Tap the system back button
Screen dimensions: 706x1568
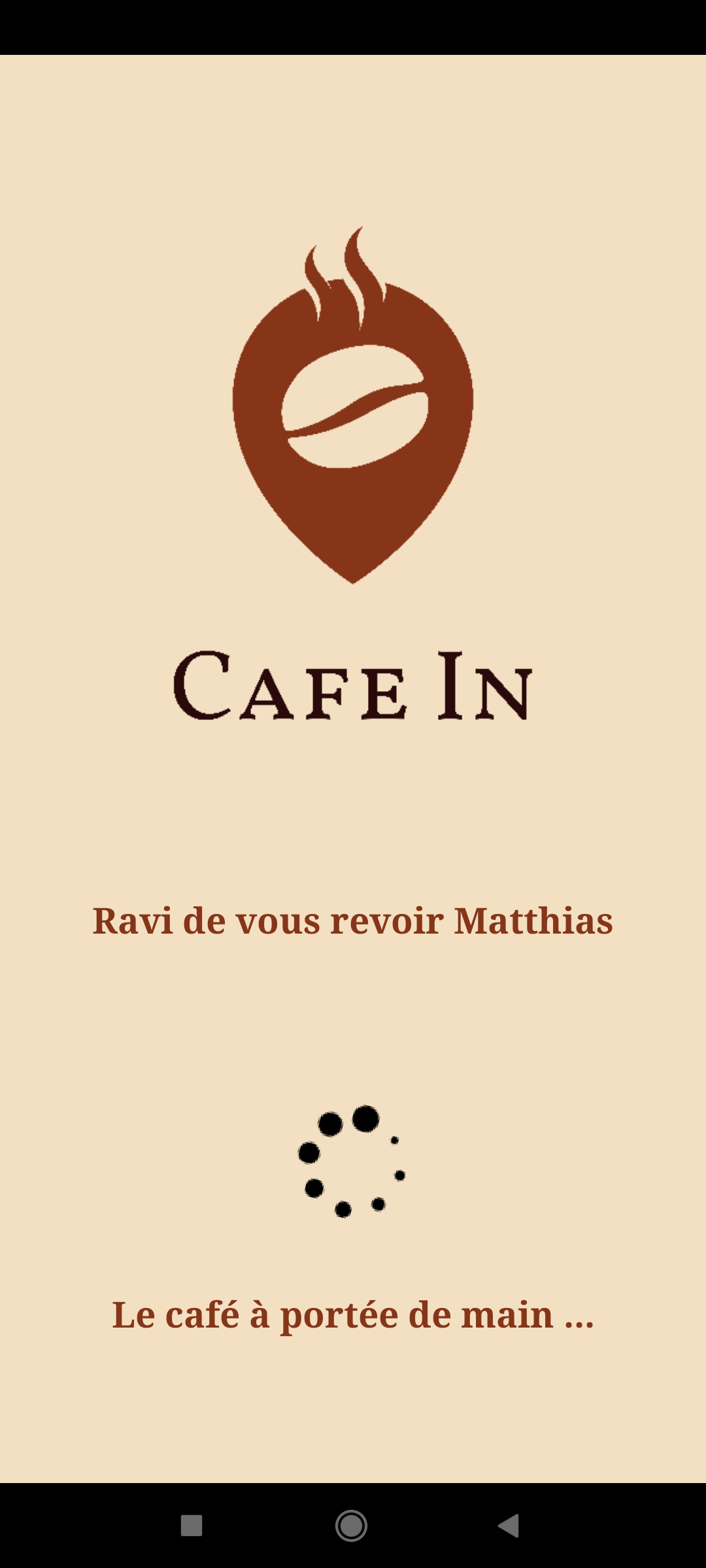click(x=509, y=1526)
